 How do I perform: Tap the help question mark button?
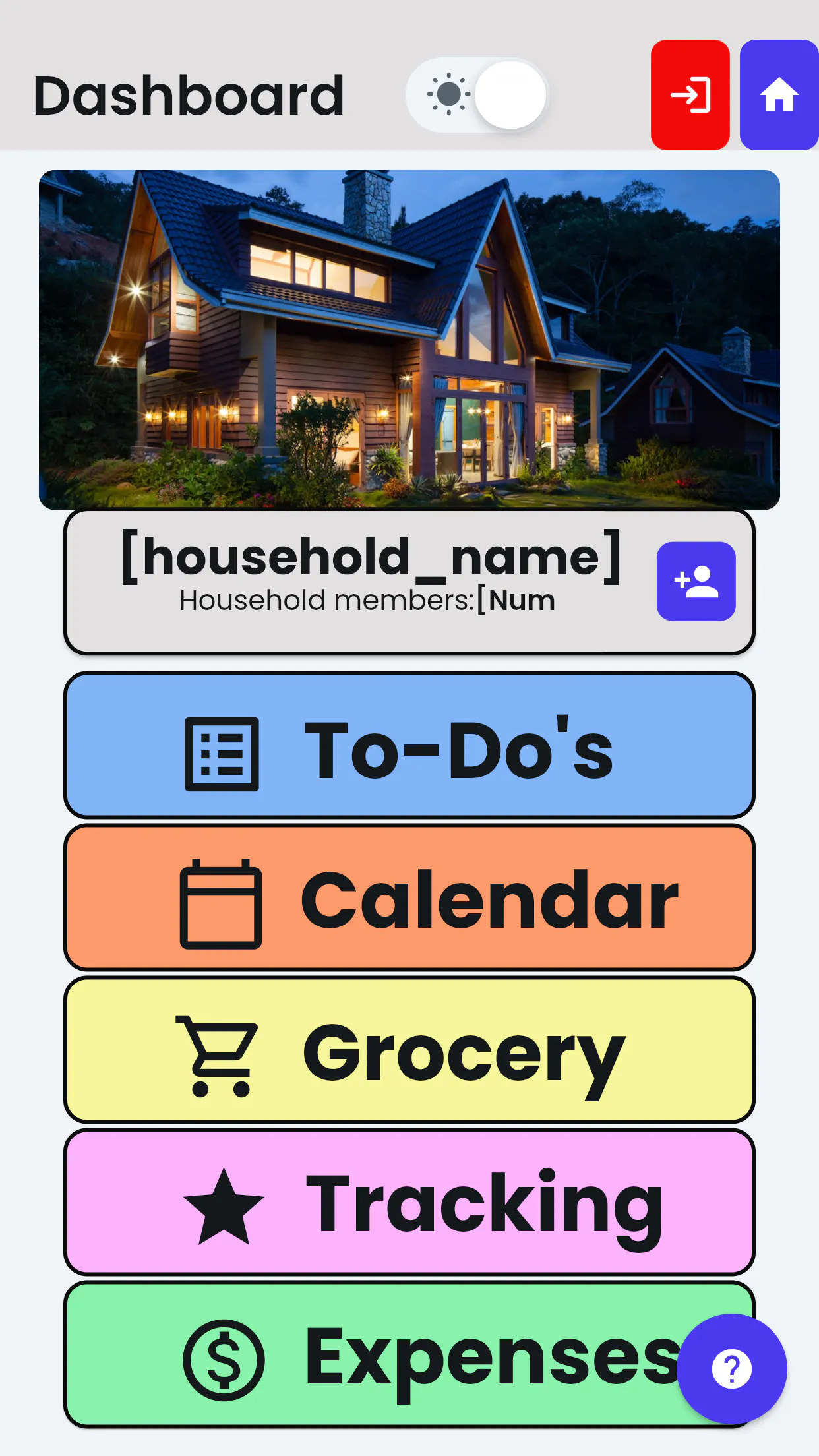tap(732, 1369)
